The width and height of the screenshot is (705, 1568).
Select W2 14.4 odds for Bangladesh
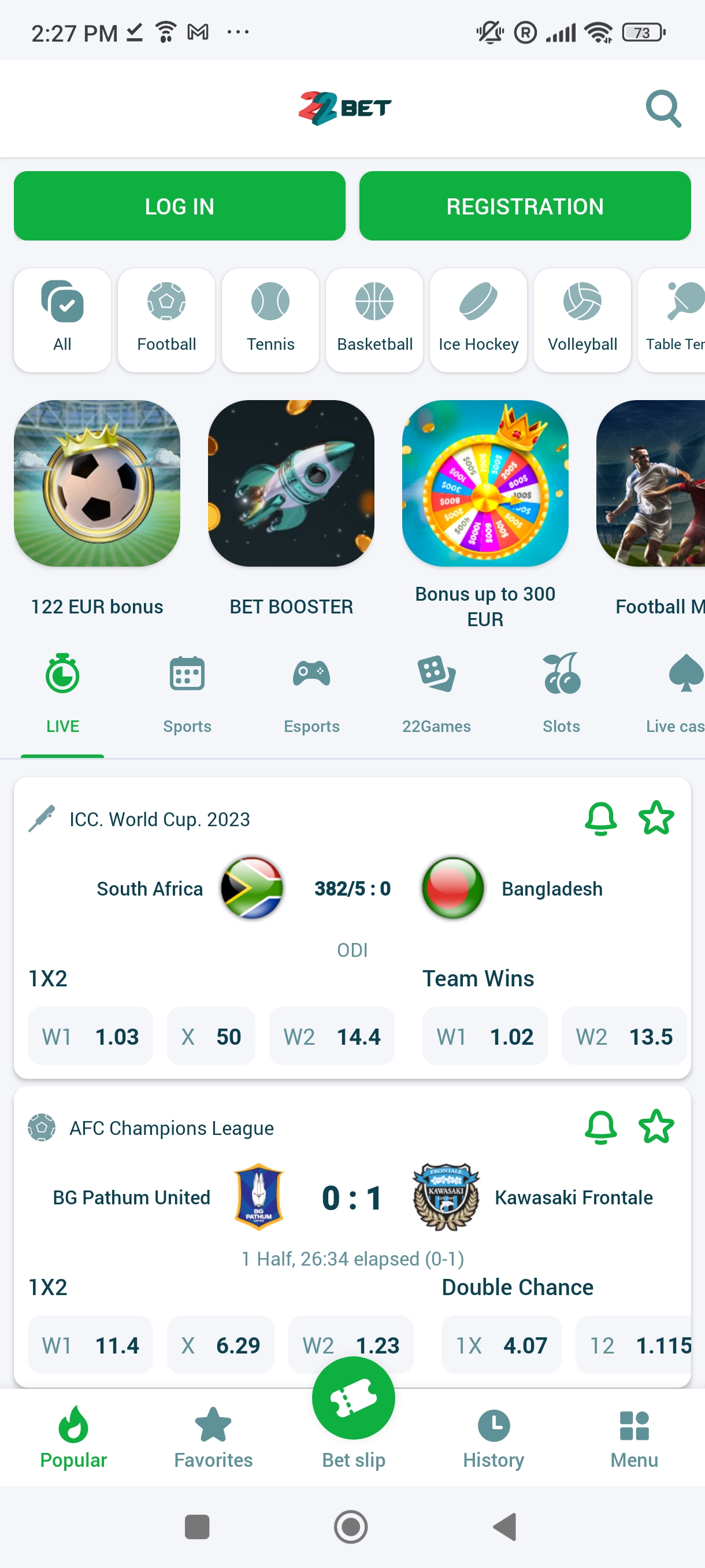[332, 1036]
